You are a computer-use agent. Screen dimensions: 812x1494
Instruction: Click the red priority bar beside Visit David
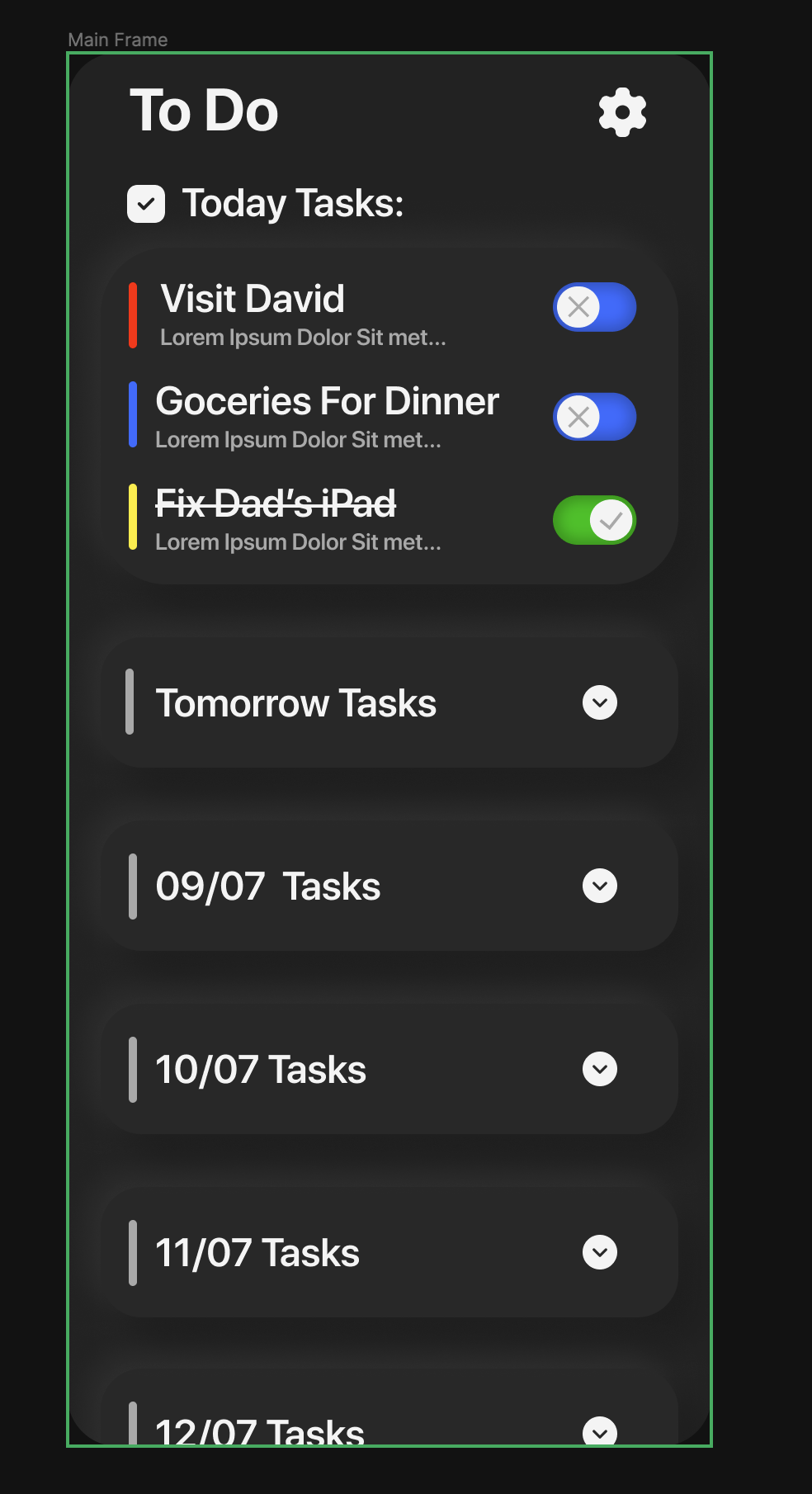(134, 316)
